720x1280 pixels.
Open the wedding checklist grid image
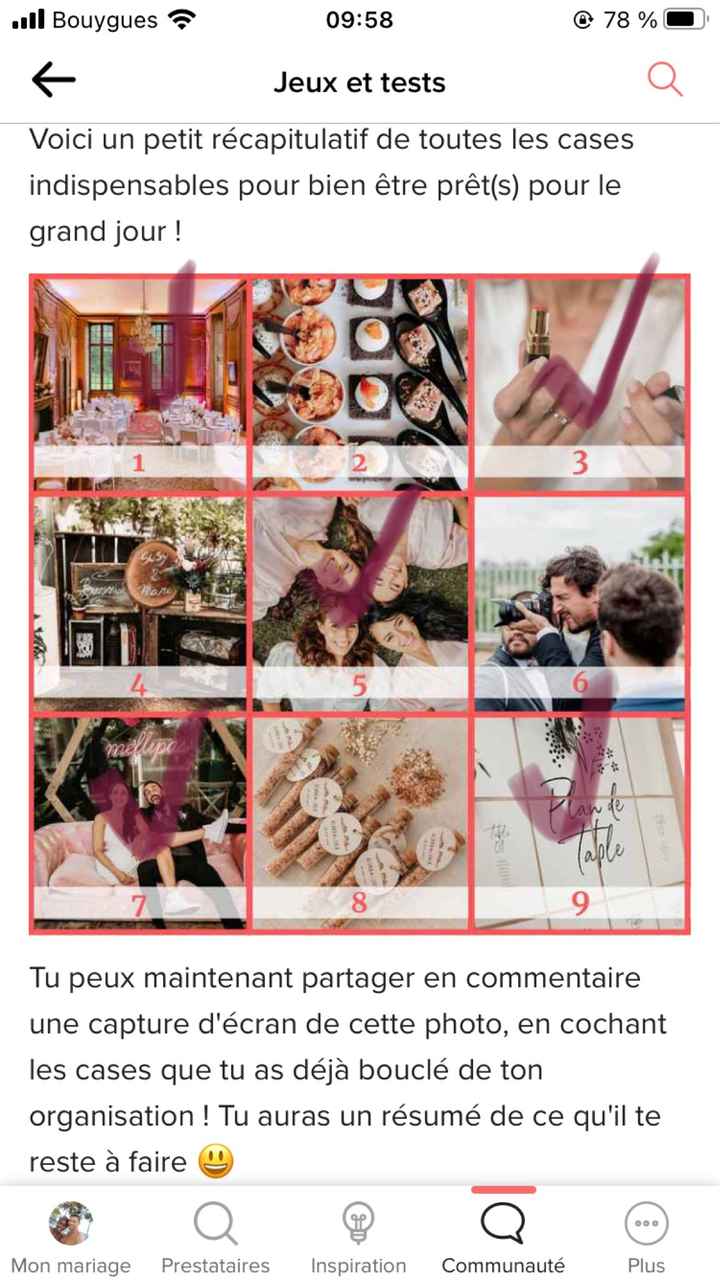(x=359, y=604)
